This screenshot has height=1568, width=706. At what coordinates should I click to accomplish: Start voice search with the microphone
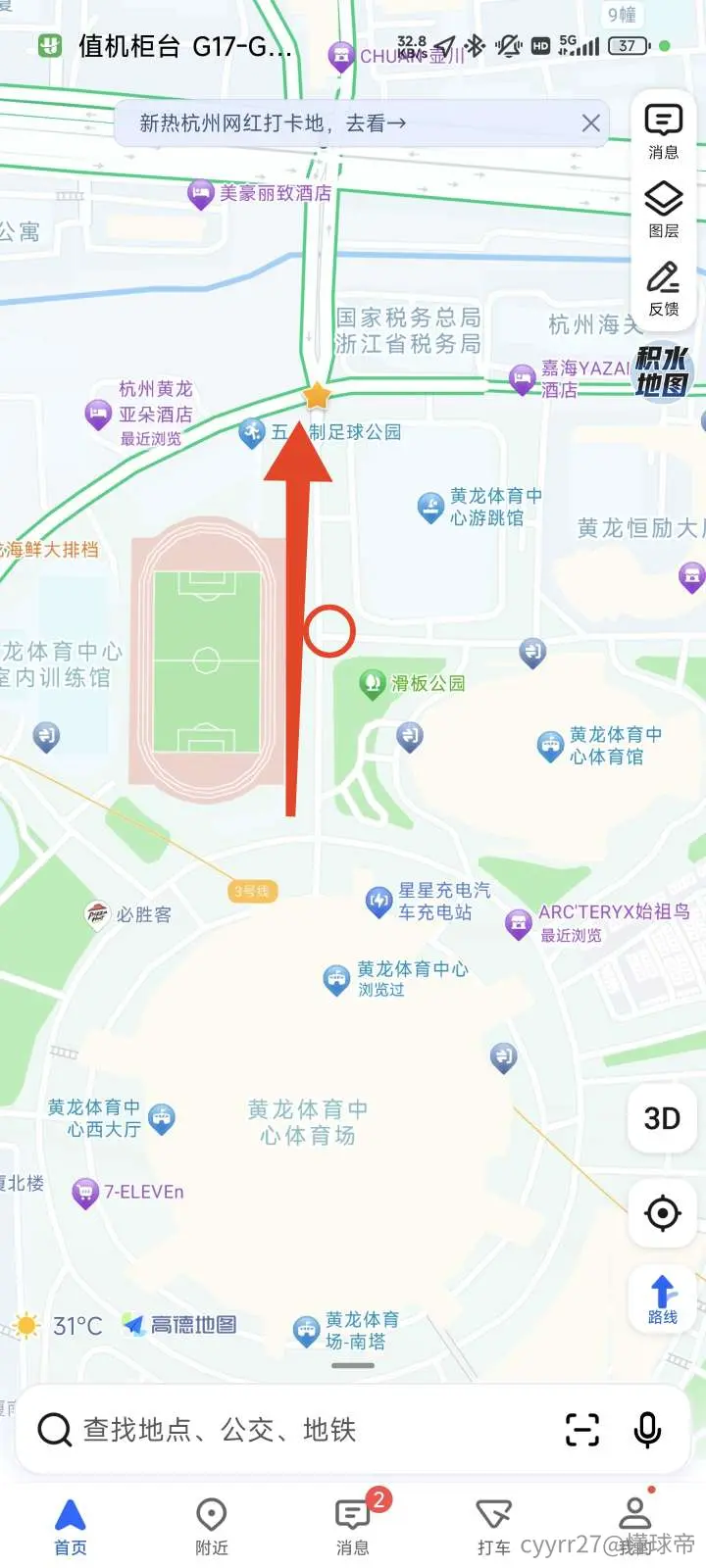point(647,1430)
